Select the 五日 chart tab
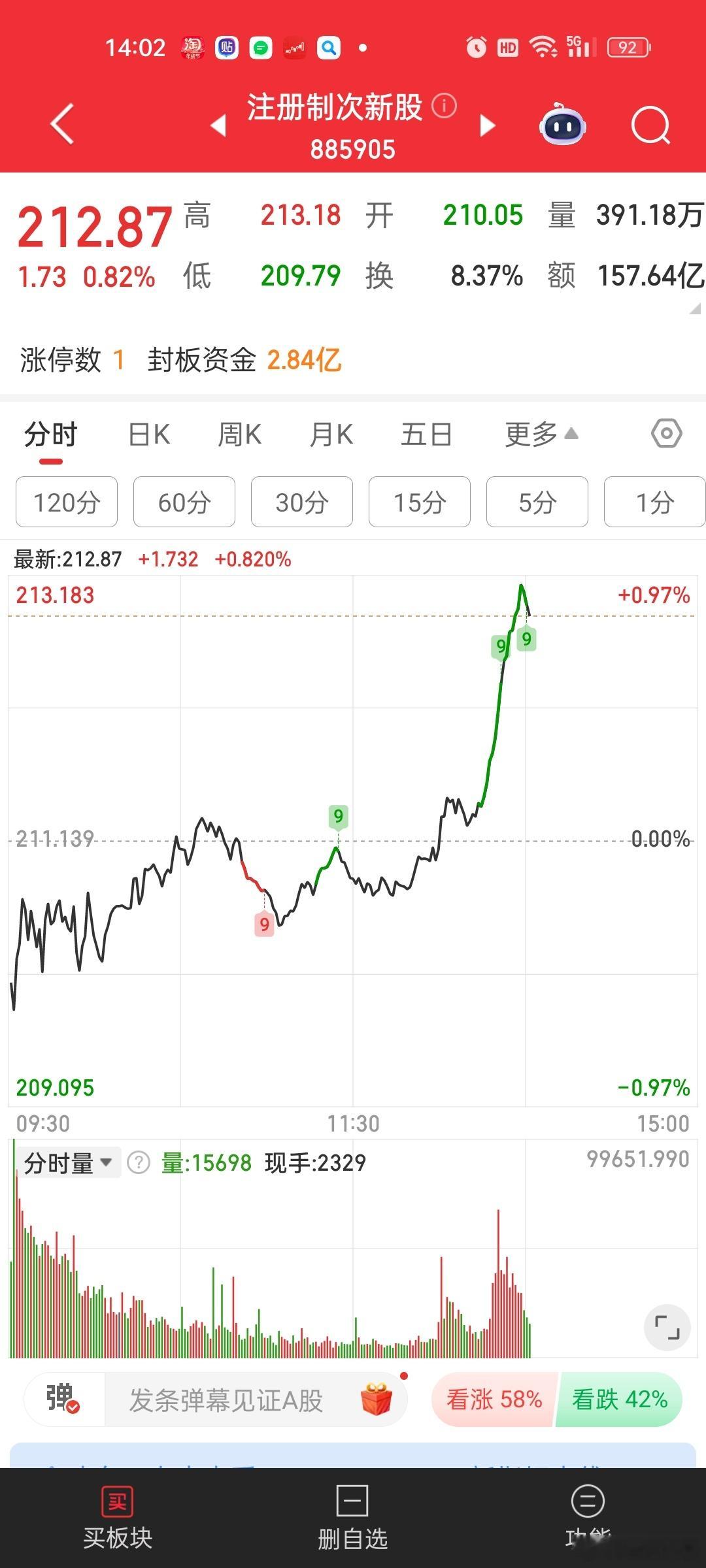Screen dimensions: 706x1568 coord(426,435)
